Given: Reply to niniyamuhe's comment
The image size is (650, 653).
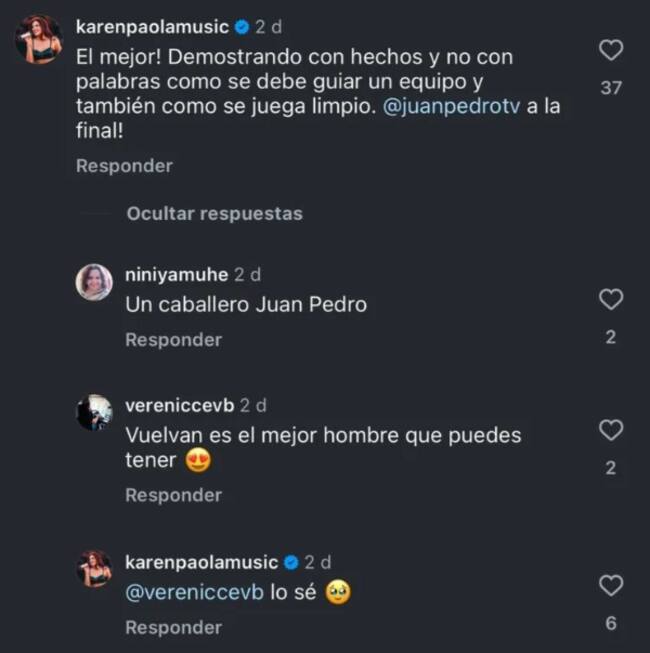Looking at the screenshot, I should [173, 340].
